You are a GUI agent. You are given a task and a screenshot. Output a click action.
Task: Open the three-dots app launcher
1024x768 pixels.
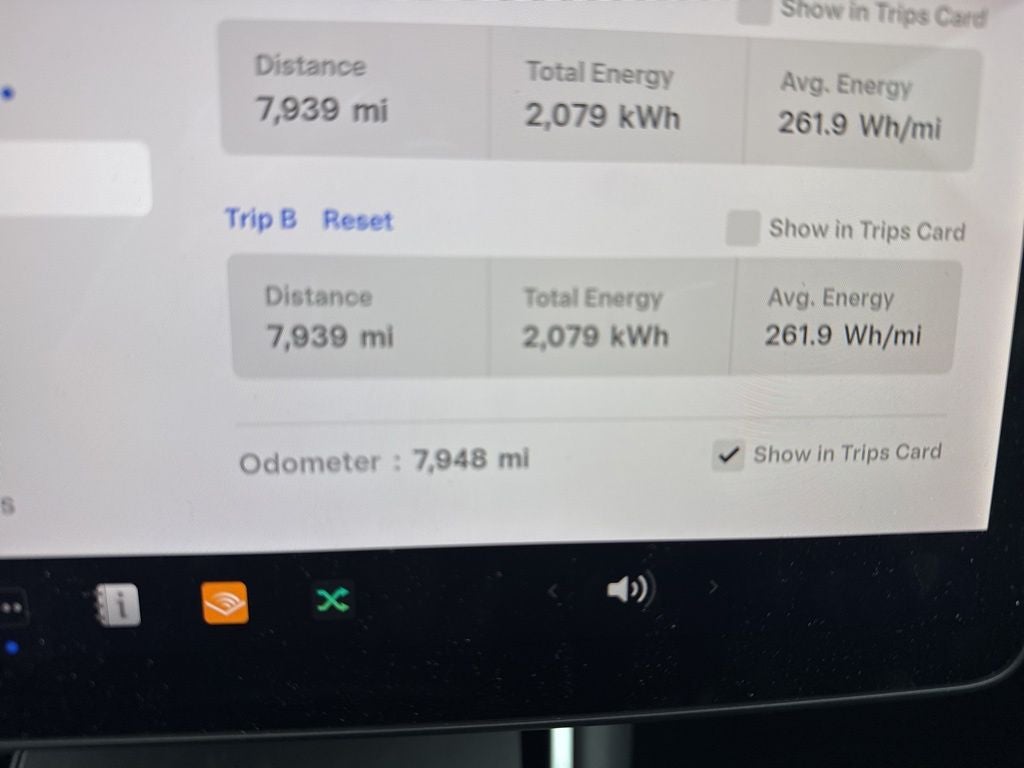pos(12,608)
